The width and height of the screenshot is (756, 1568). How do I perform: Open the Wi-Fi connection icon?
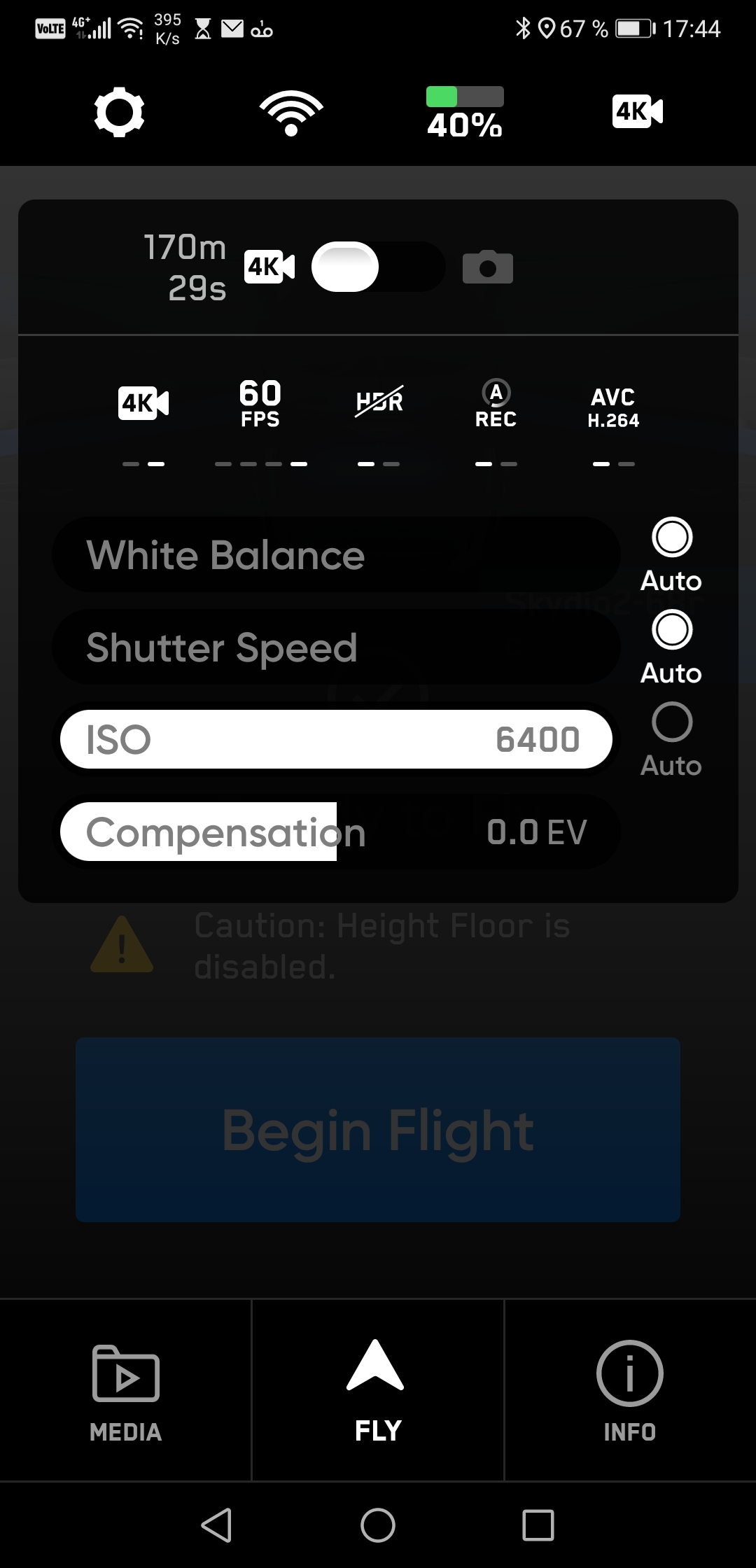pos(291,113)
